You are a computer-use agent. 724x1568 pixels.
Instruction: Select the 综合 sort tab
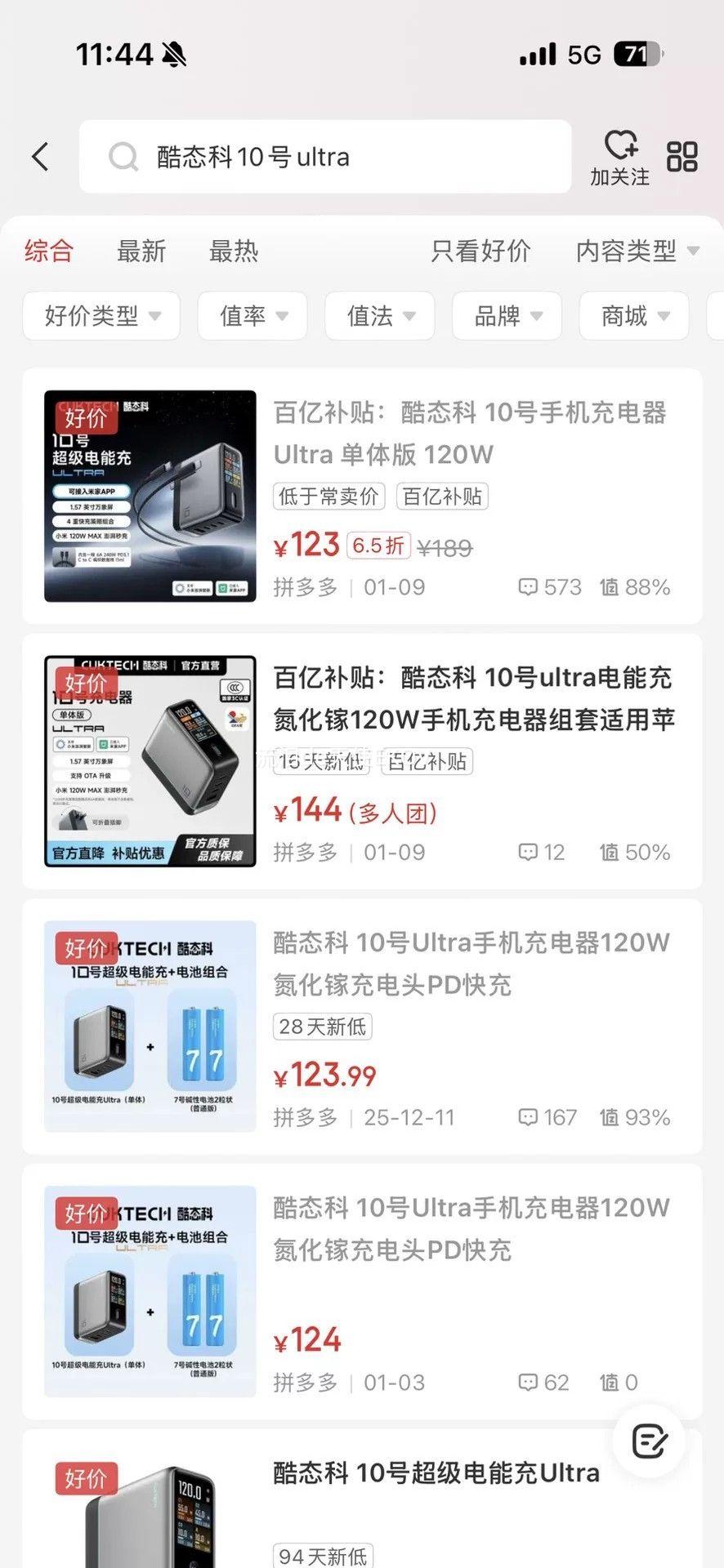[x=49, y=251]
